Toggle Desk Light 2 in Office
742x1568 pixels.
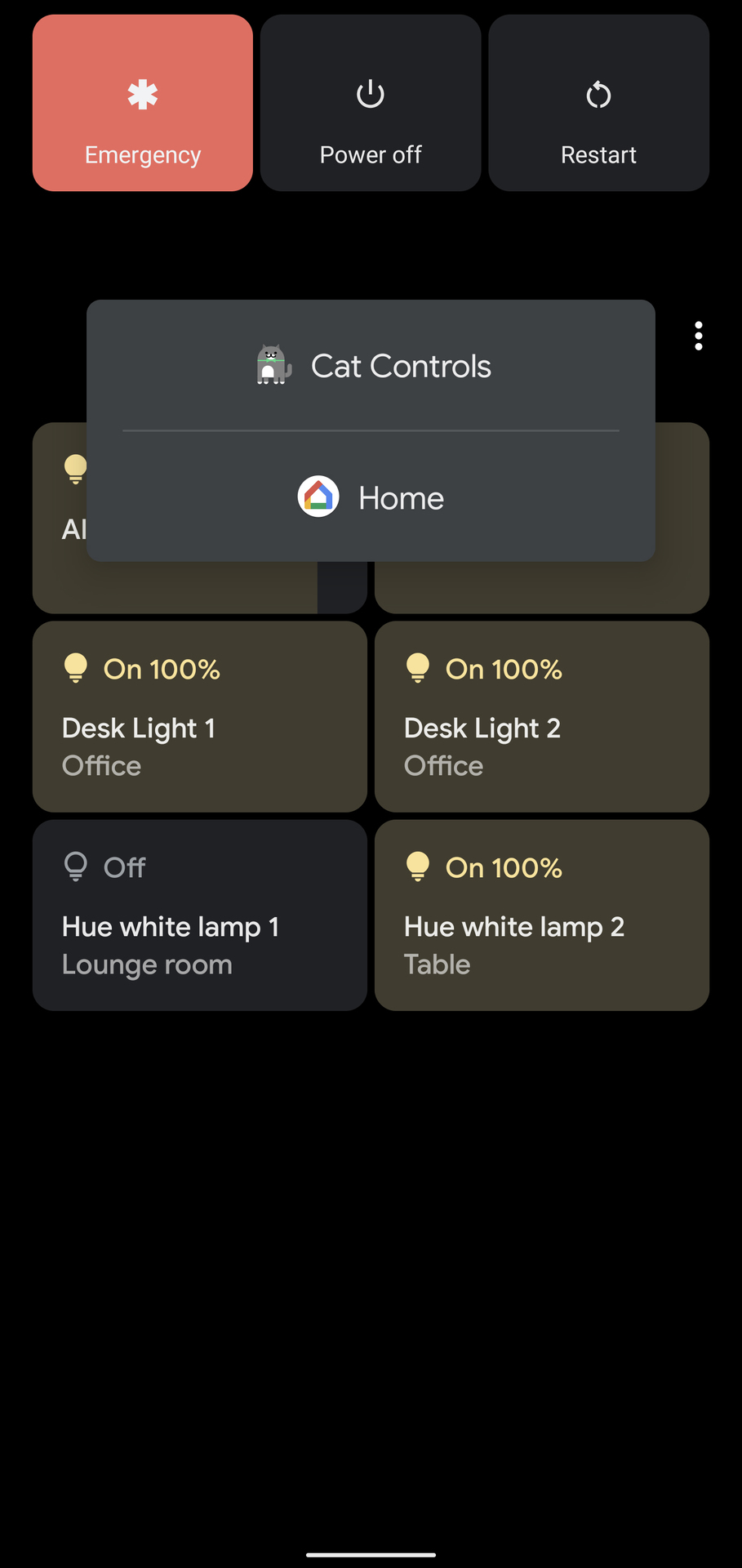(x=541, y=716)
